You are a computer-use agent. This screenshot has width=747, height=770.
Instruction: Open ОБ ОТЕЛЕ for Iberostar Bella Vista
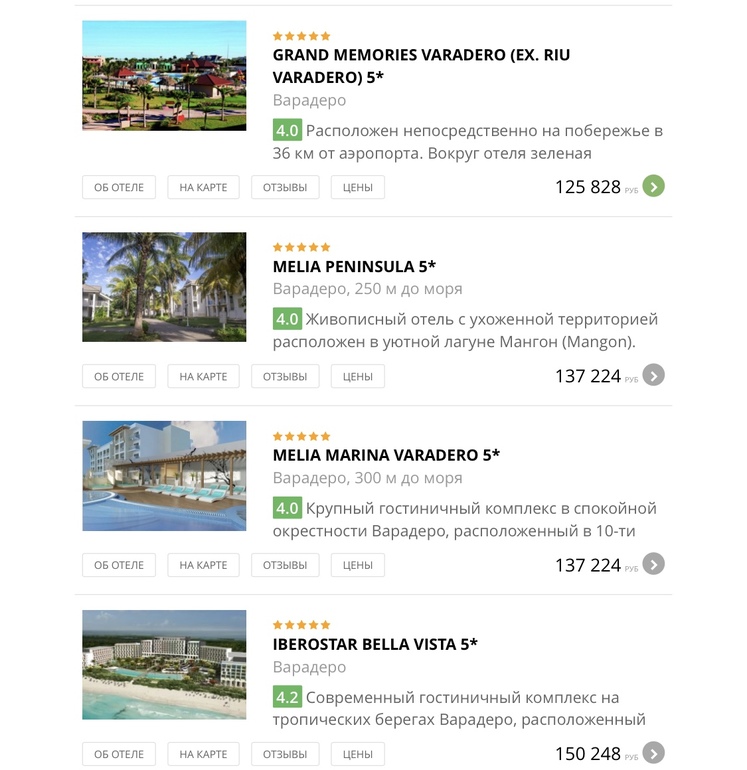[119, 754]
